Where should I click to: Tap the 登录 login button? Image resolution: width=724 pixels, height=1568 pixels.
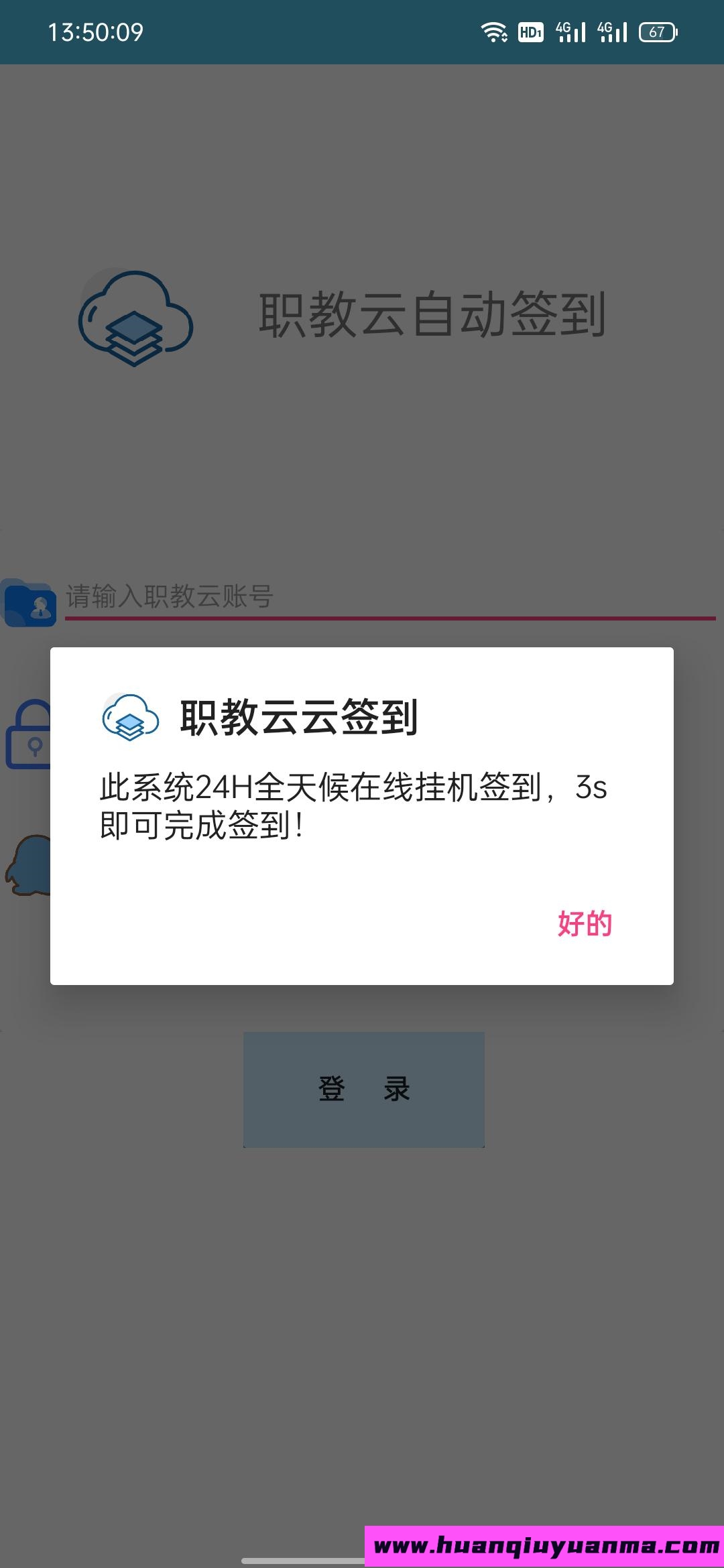364,1090
